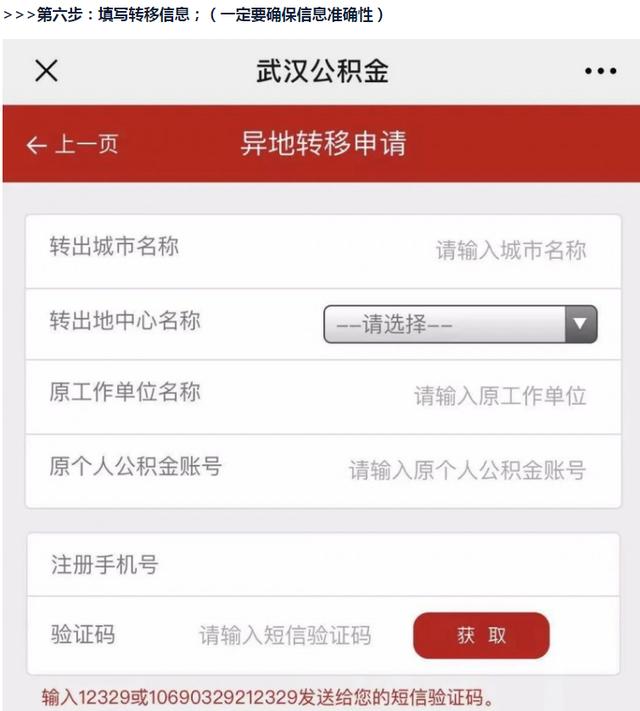Viewport: 640px width, 711px height.
Task: Go back via 上一页
Action: point(72,145)
